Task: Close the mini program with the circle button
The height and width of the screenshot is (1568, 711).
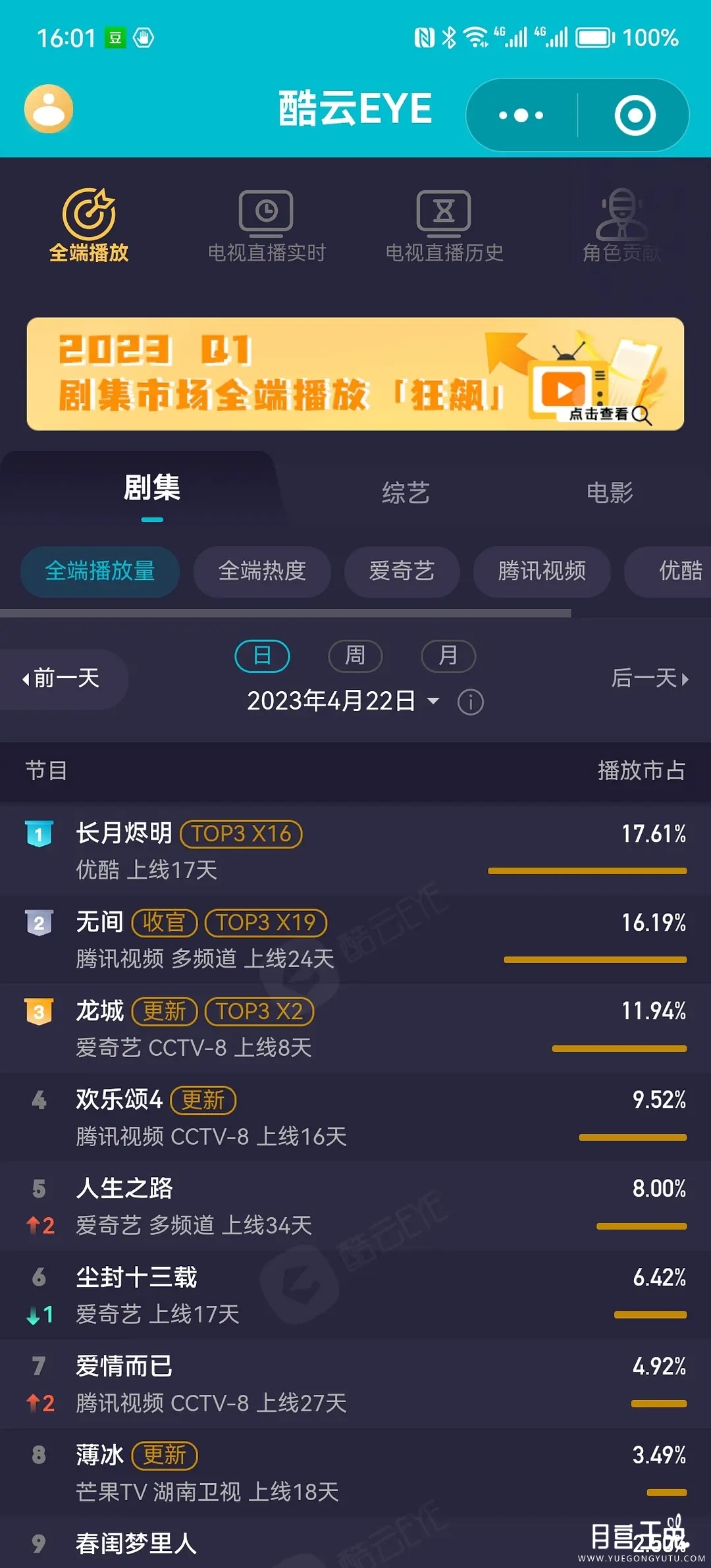Action: [x=635, y=115]
